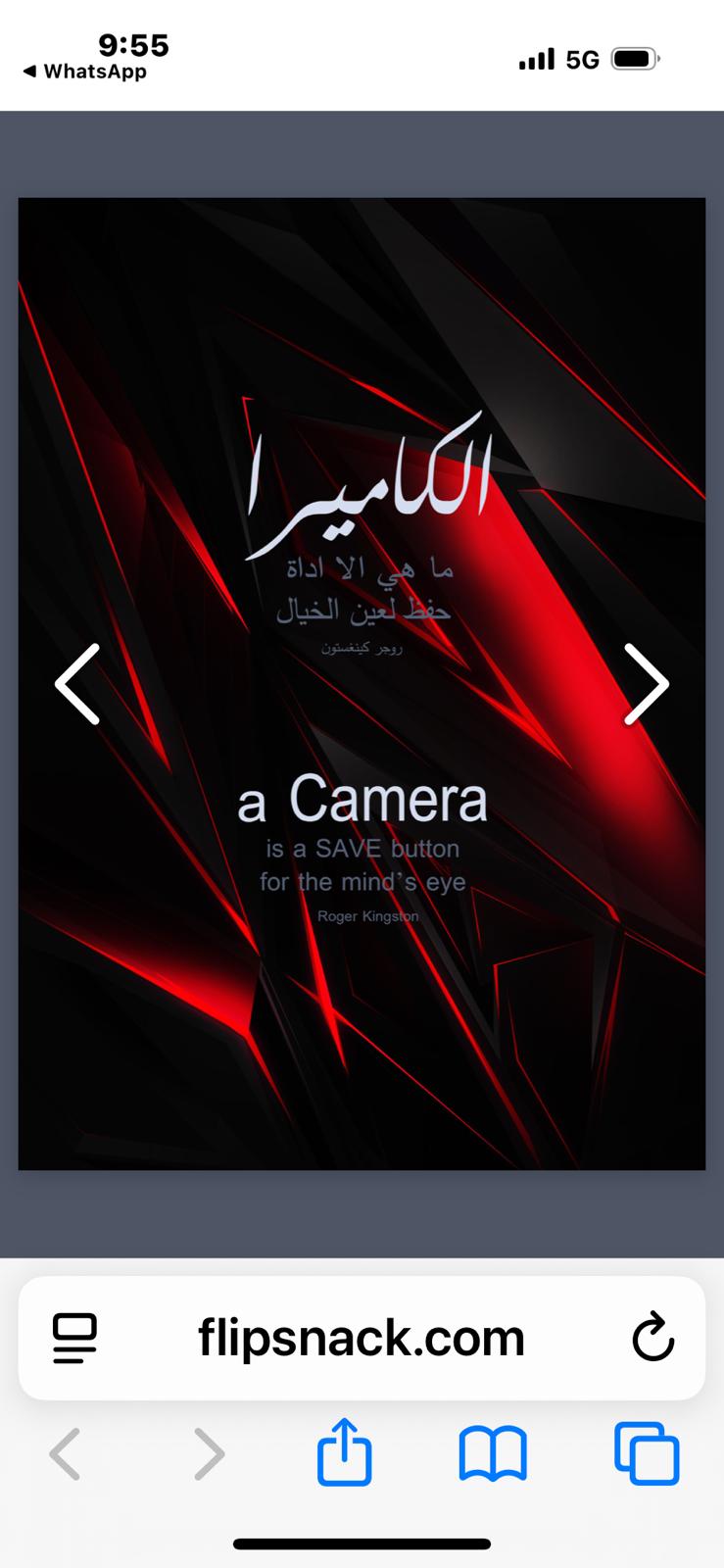Viewport: 724px width, 1568px height.
Task: Navigate back in Safari
Action: (65, 1453)
